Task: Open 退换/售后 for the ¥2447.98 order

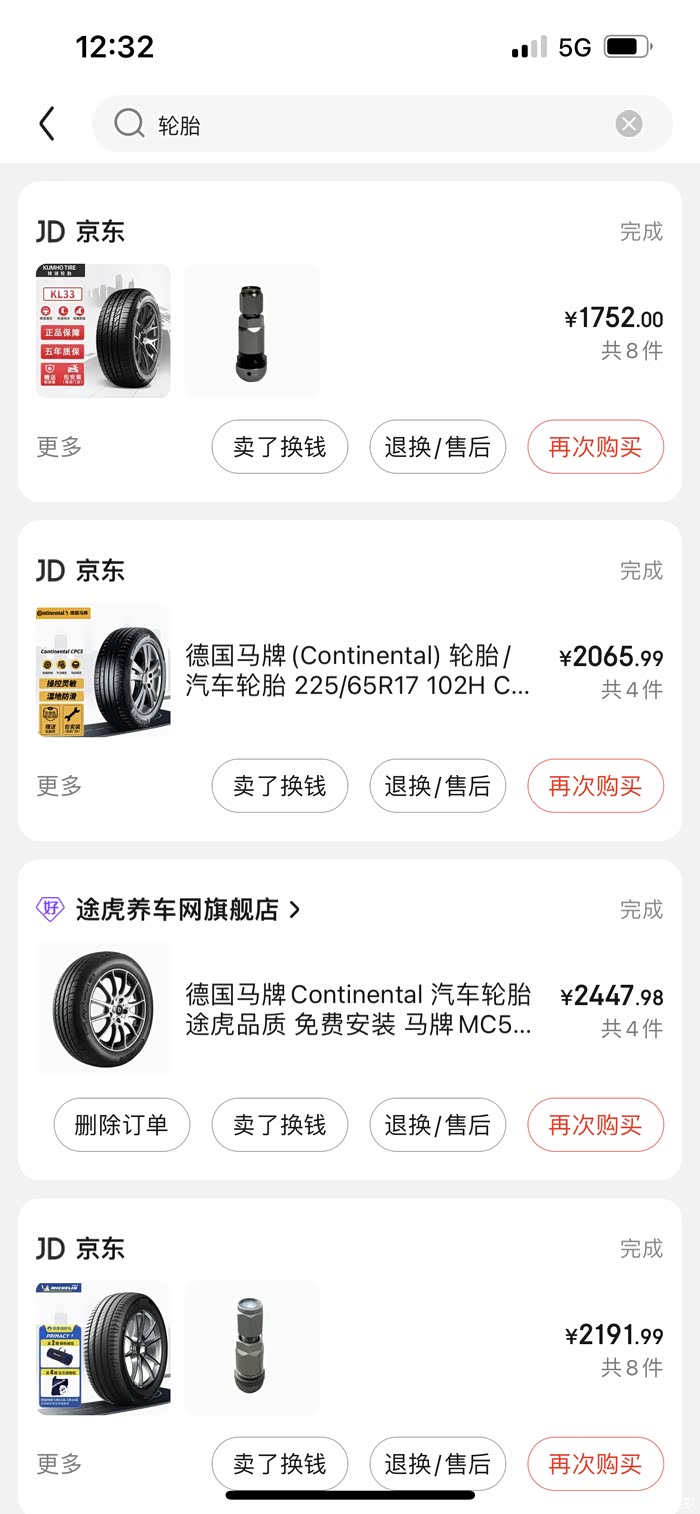Action: [x=437, y=1125]
